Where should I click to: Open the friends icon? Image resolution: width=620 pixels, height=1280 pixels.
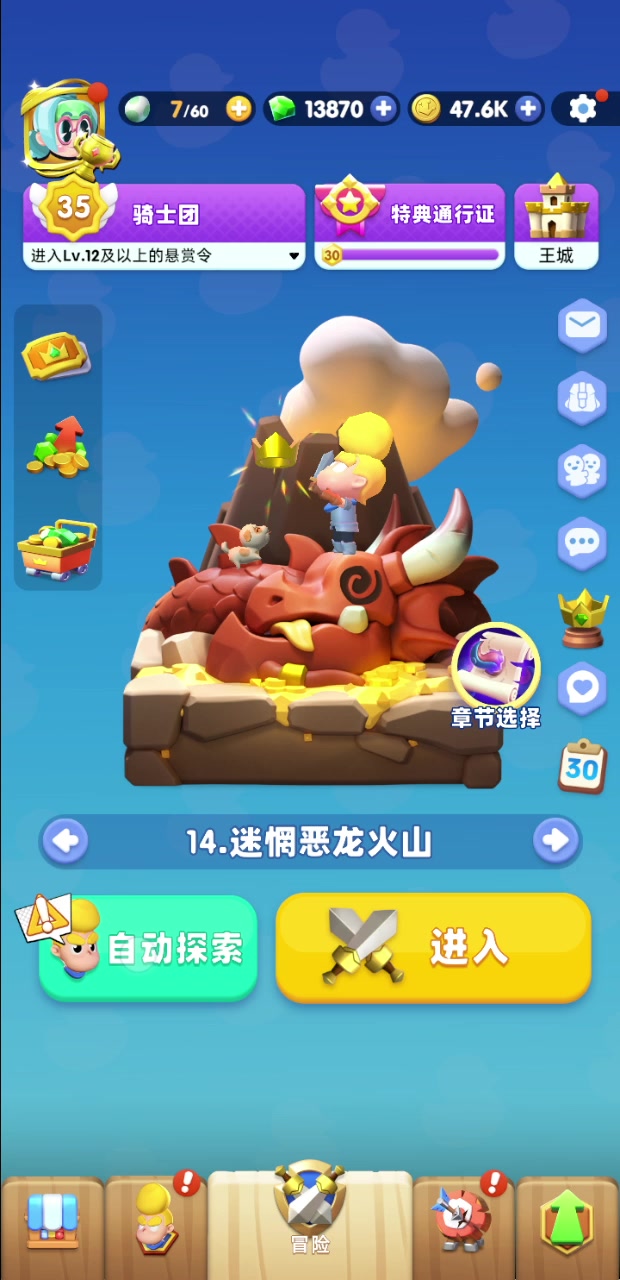pos(582,470)
